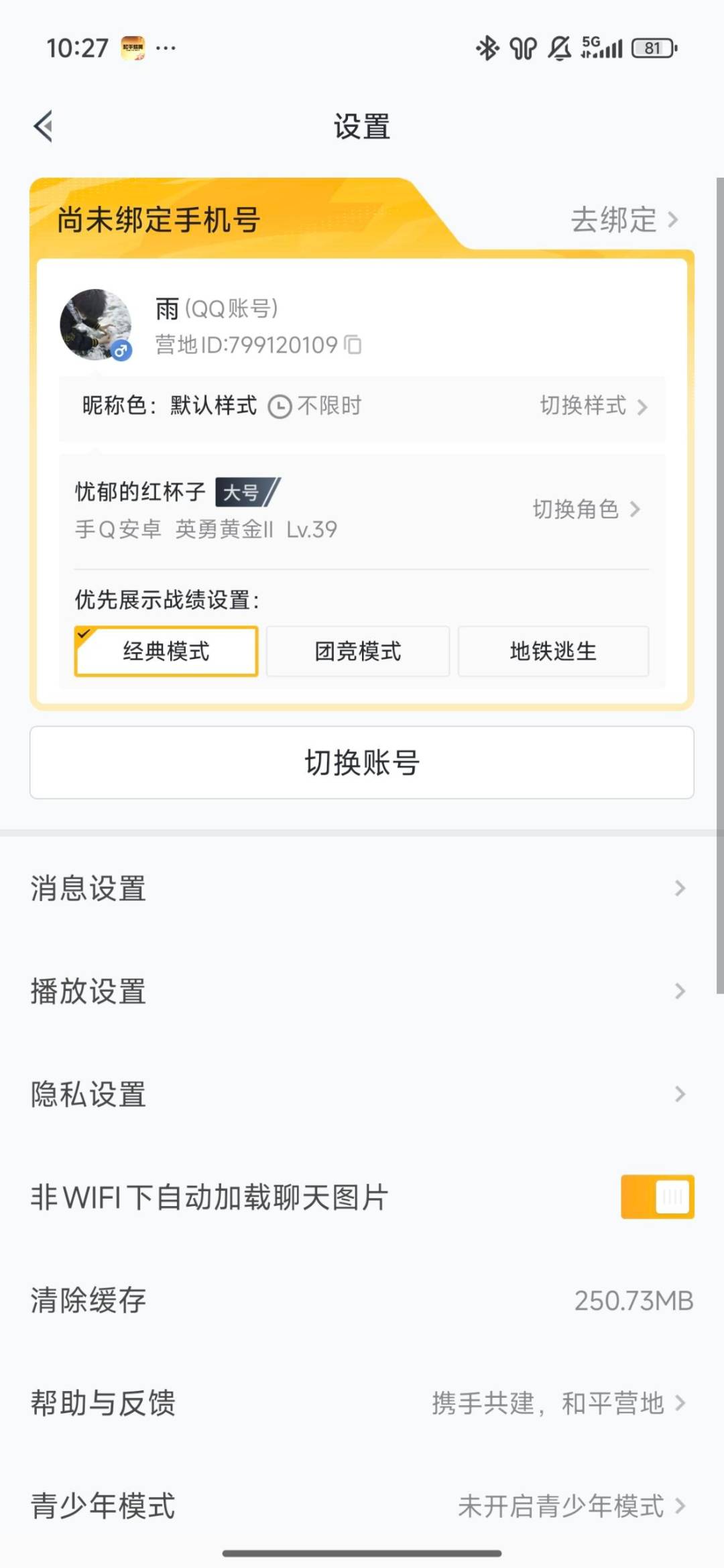
Task: Disable auto-loading chat images on mobile data
Action: (x=656, y=1197)
